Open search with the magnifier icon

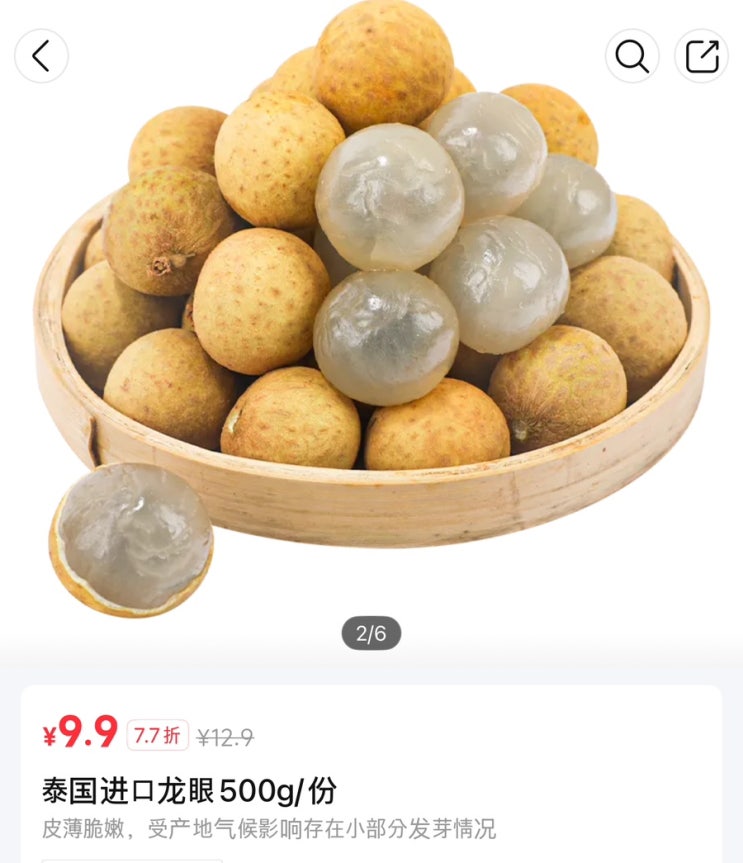[x=632, y=56]
